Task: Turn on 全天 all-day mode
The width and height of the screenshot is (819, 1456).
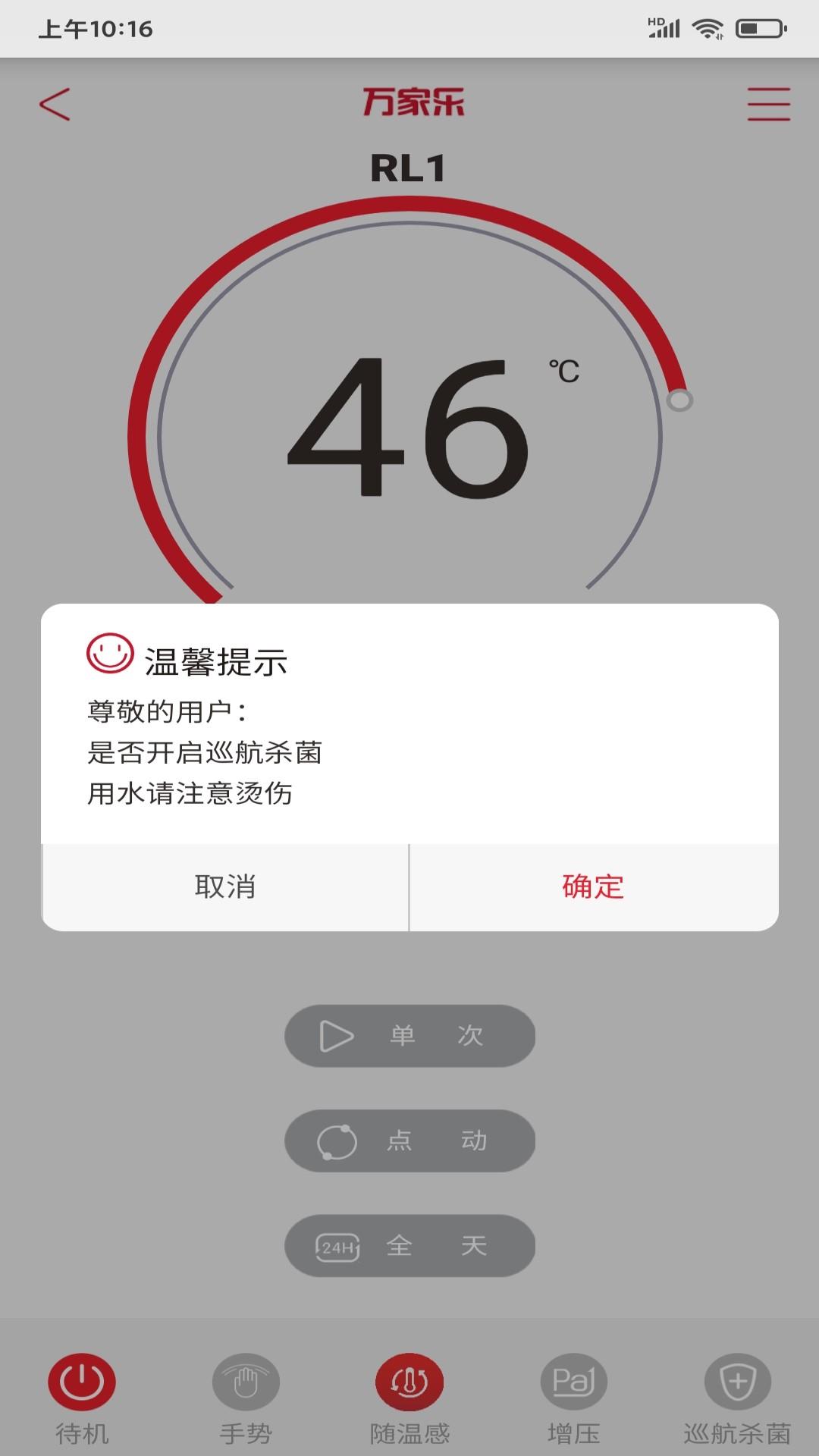Action: pos(409,1244)
